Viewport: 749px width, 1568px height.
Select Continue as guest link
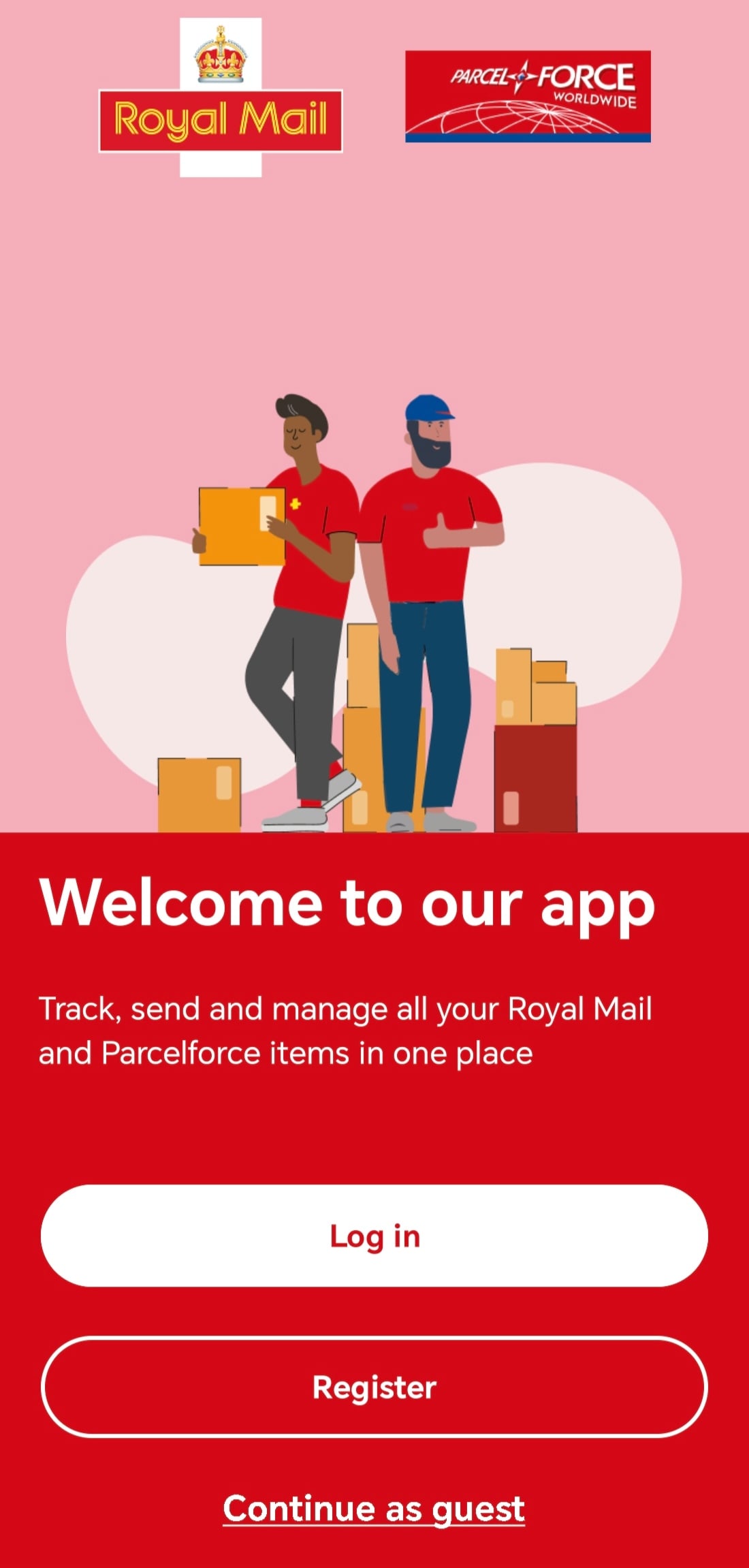374,1508
